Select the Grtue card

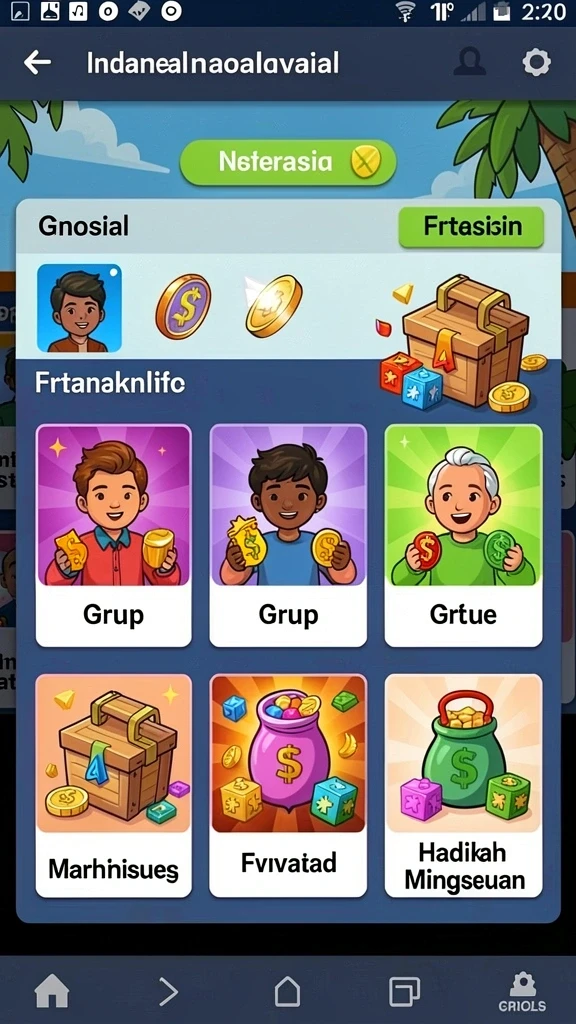pos(463,536)
